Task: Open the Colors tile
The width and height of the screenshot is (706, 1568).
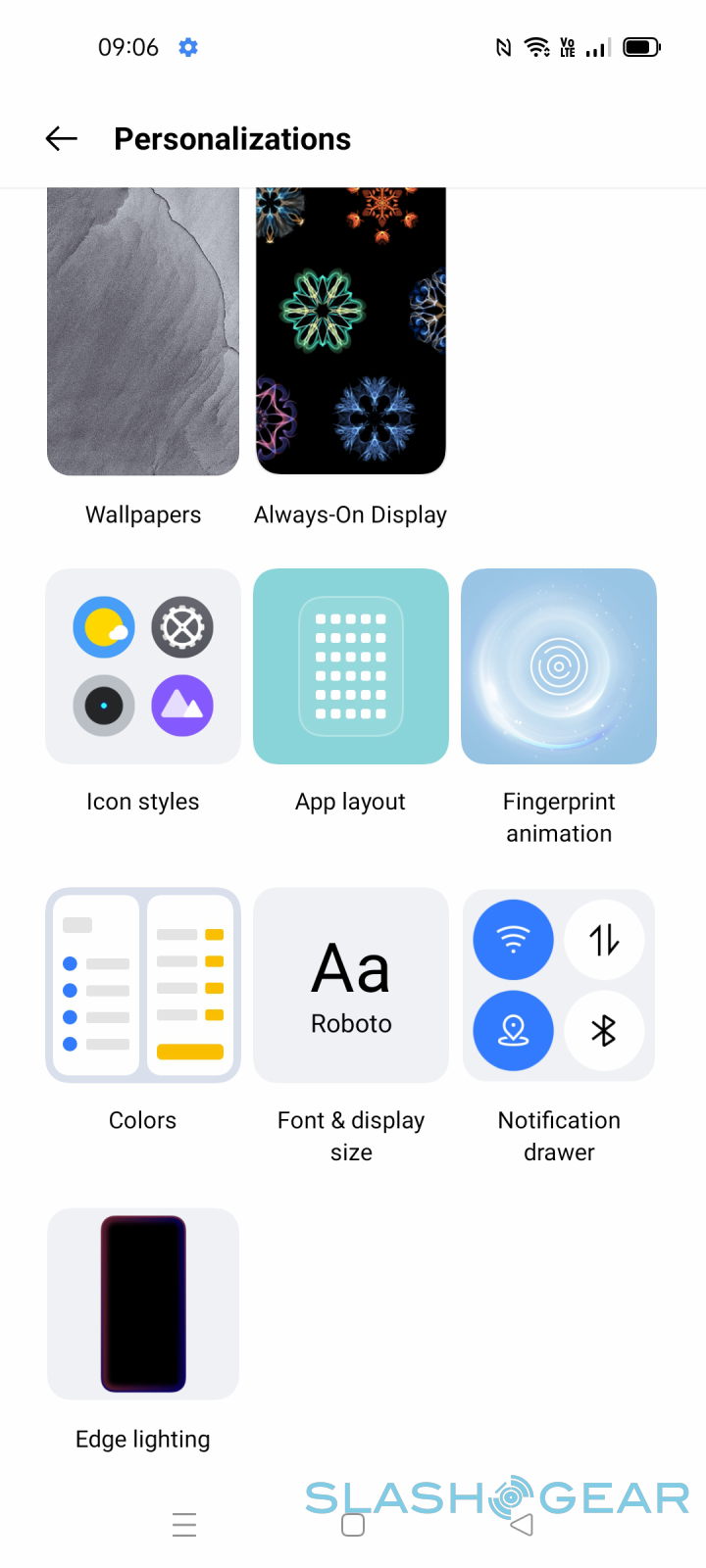Action: (143, 985)
